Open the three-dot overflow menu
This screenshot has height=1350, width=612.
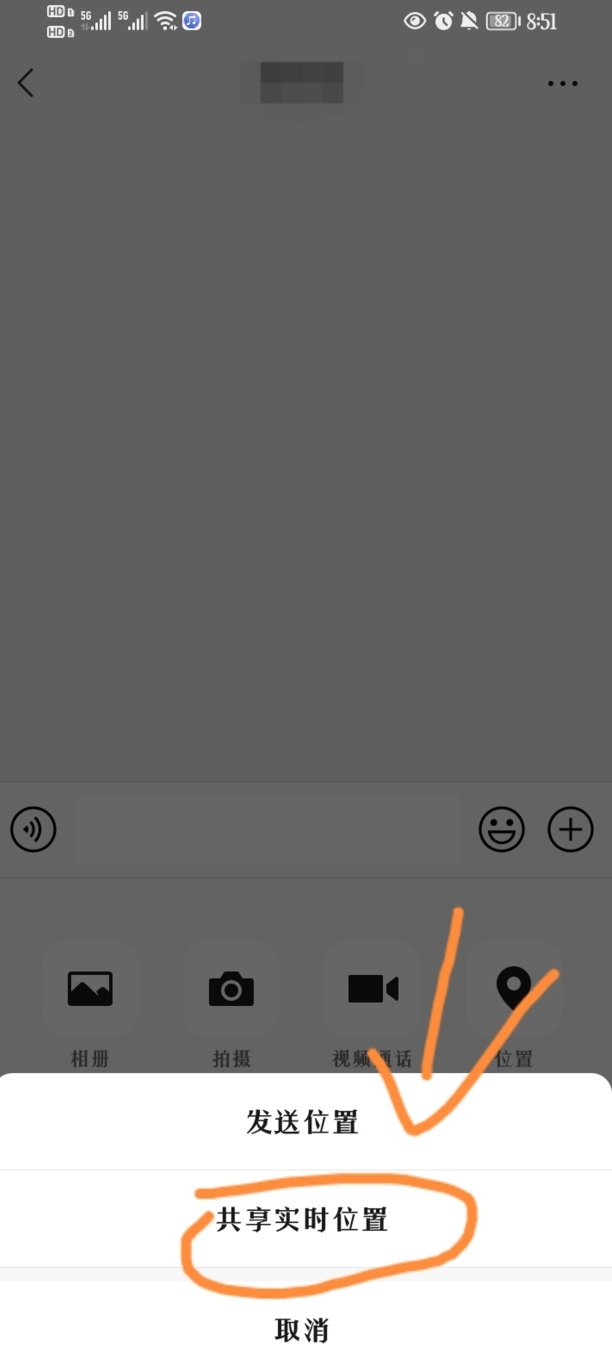[563, 84]
